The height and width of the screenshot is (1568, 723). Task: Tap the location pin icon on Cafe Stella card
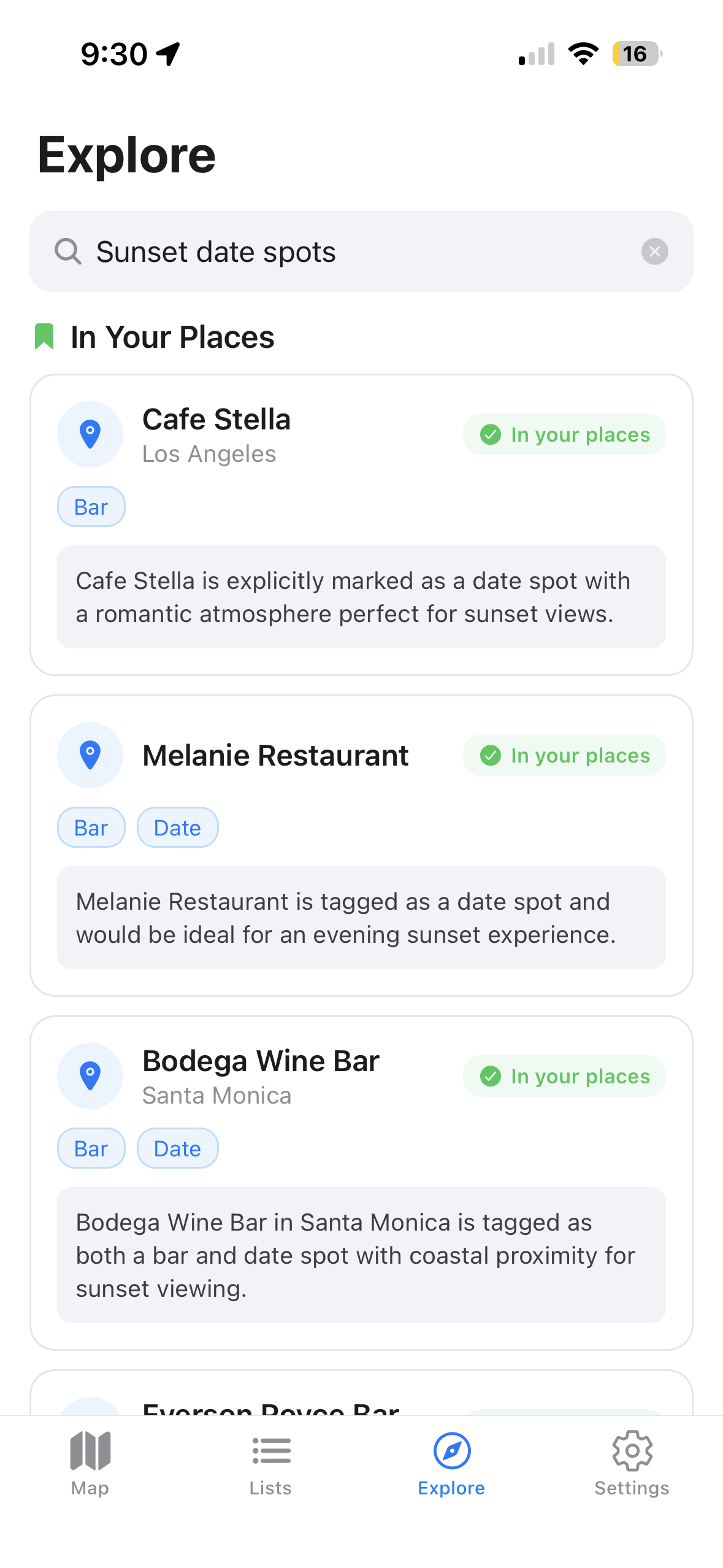[90, 434]
